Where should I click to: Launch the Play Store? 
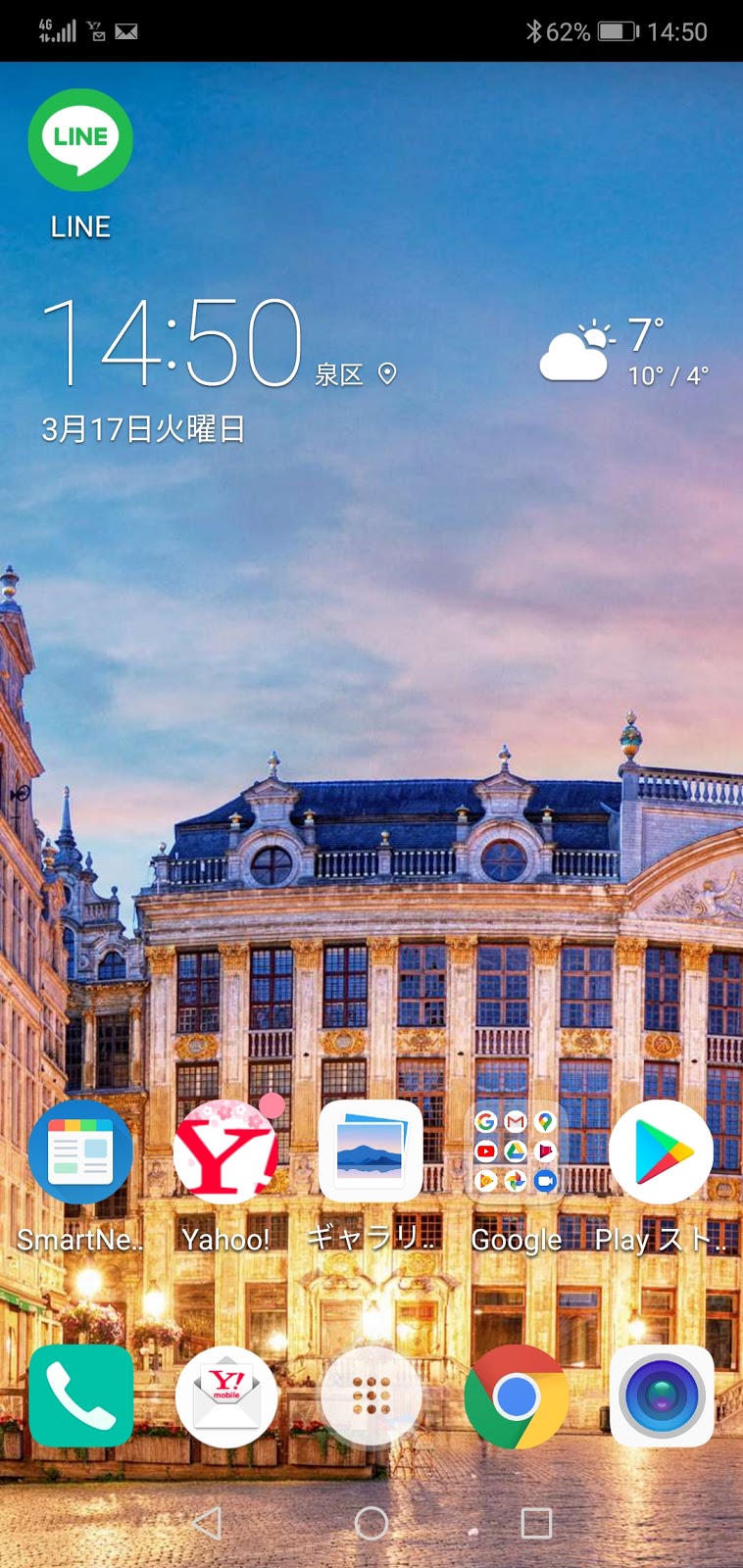661,1152
